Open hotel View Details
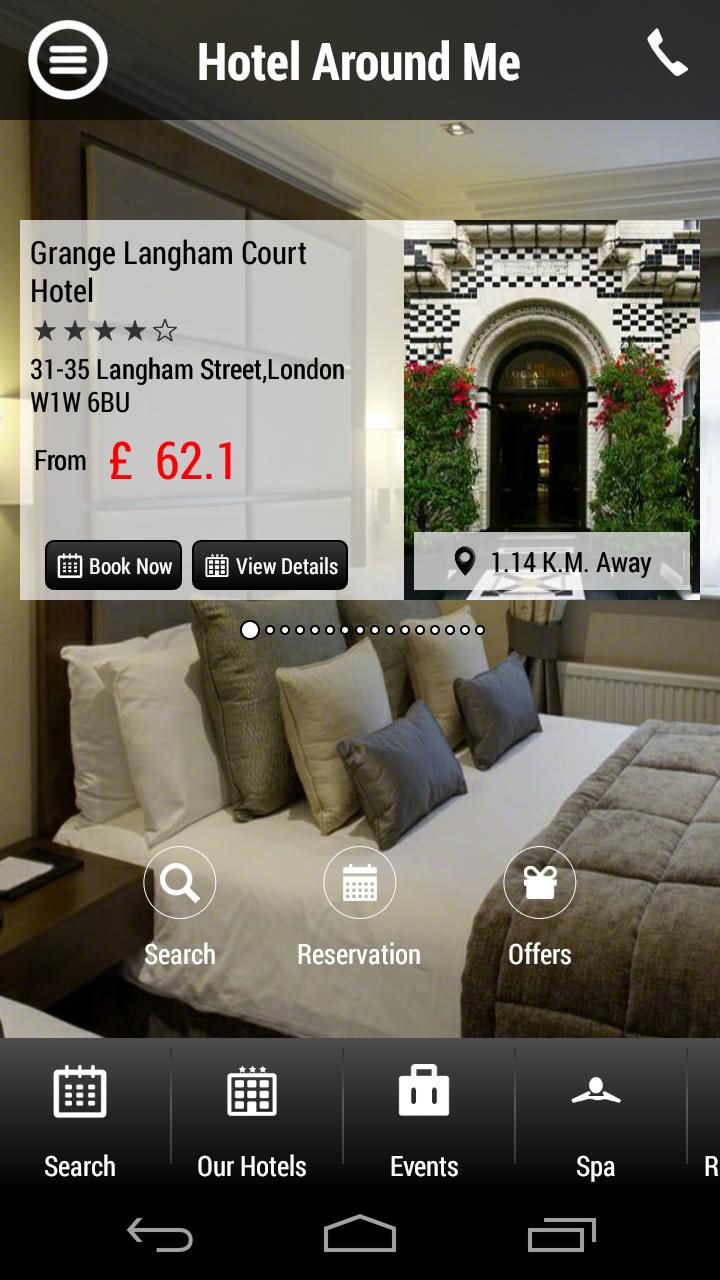 coord(269,565)
